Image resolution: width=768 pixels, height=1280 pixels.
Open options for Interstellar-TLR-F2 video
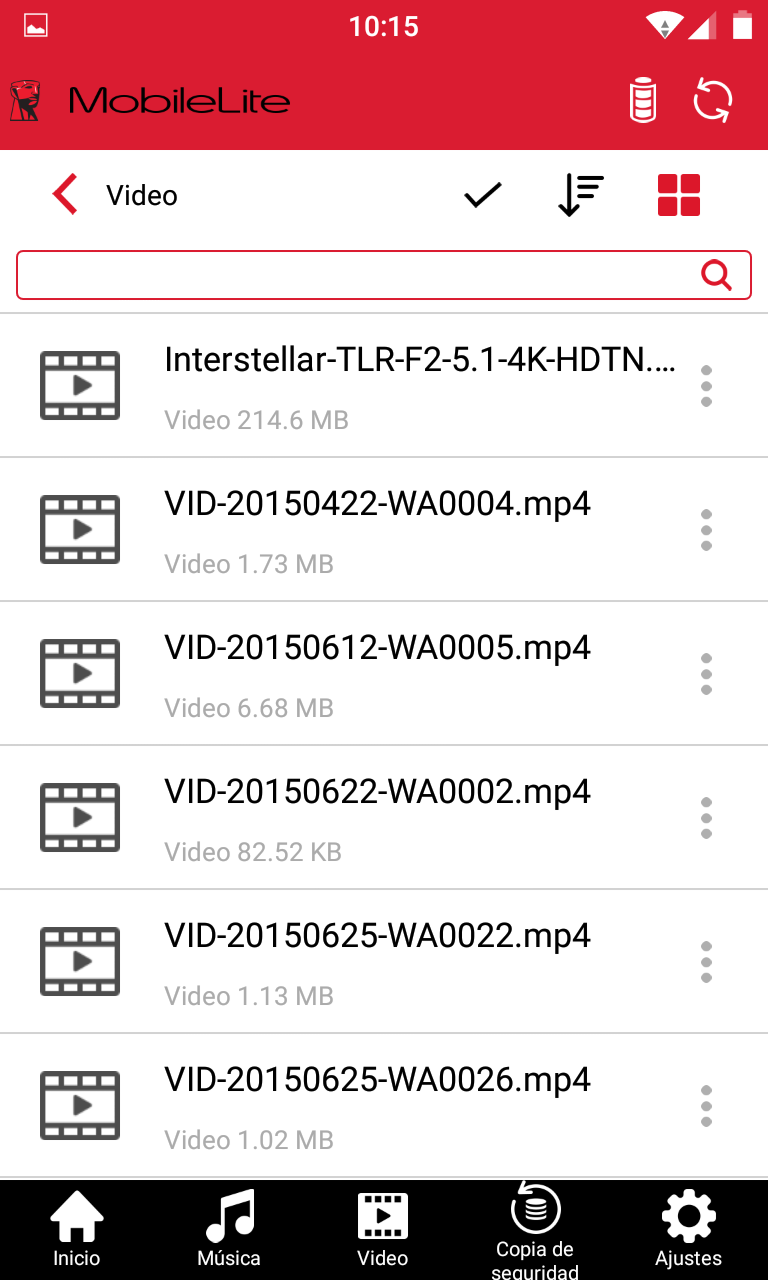706,386
